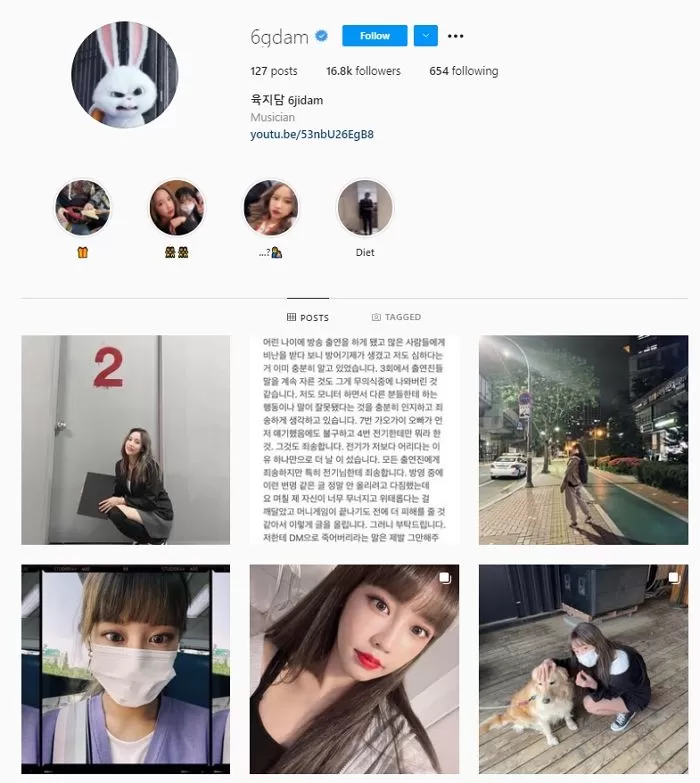
Task: Follow the 6gdam account
Action: pos(374,36)
